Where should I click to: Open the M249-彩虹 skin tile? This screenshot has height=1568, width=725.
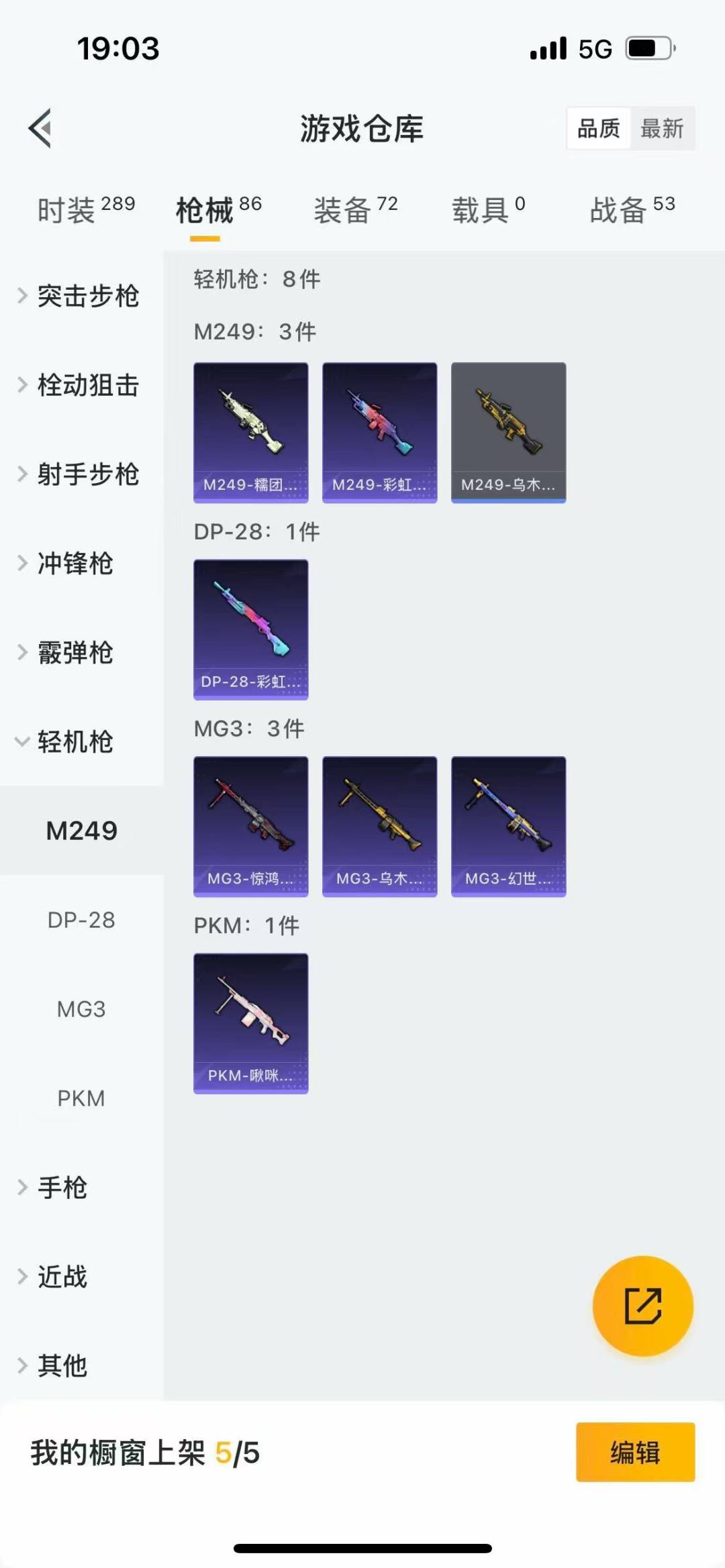pos(379,432)
